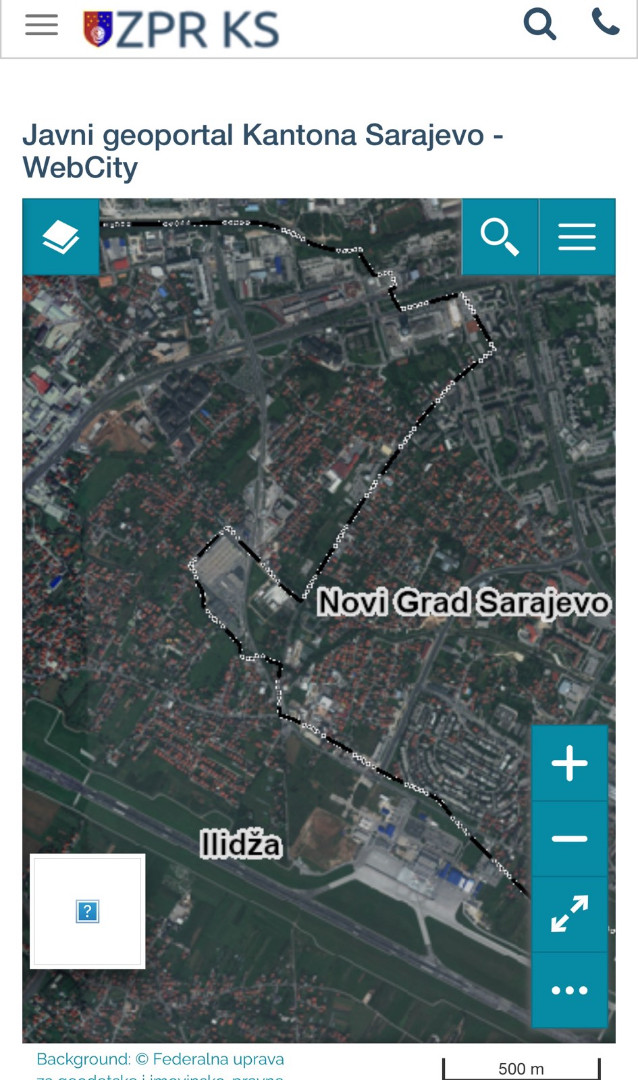The image size is (638, 1080).
Task: Search within the map
Action: (500, 237)
